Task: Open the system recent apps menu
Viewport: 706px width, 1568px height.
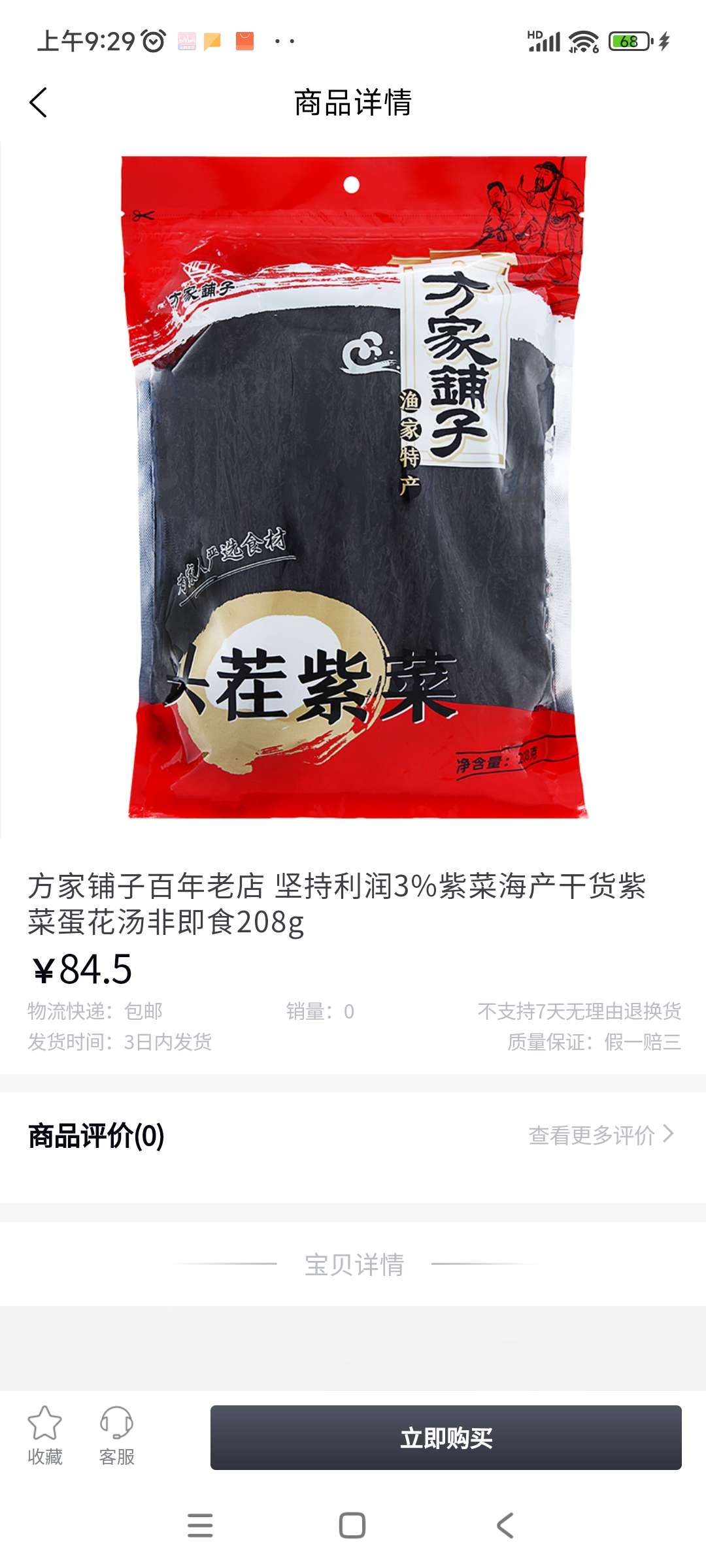Action: coord(200,1526)
